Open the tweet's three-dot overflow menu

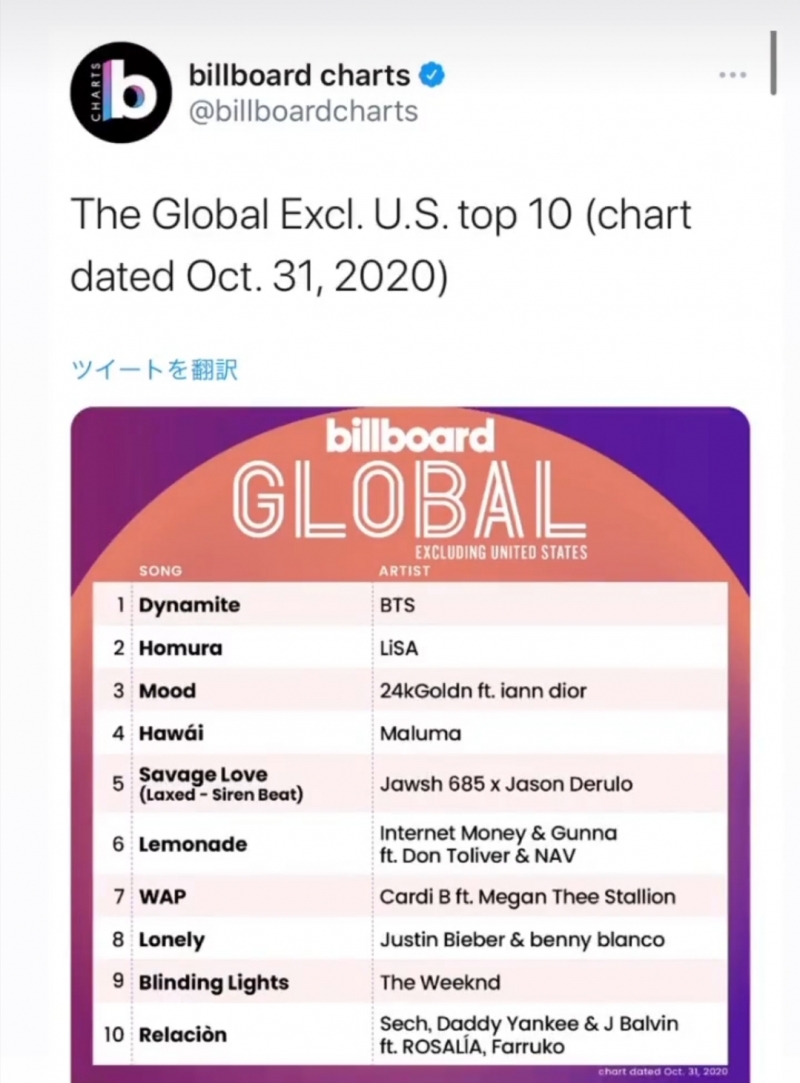tap(732, 76)
